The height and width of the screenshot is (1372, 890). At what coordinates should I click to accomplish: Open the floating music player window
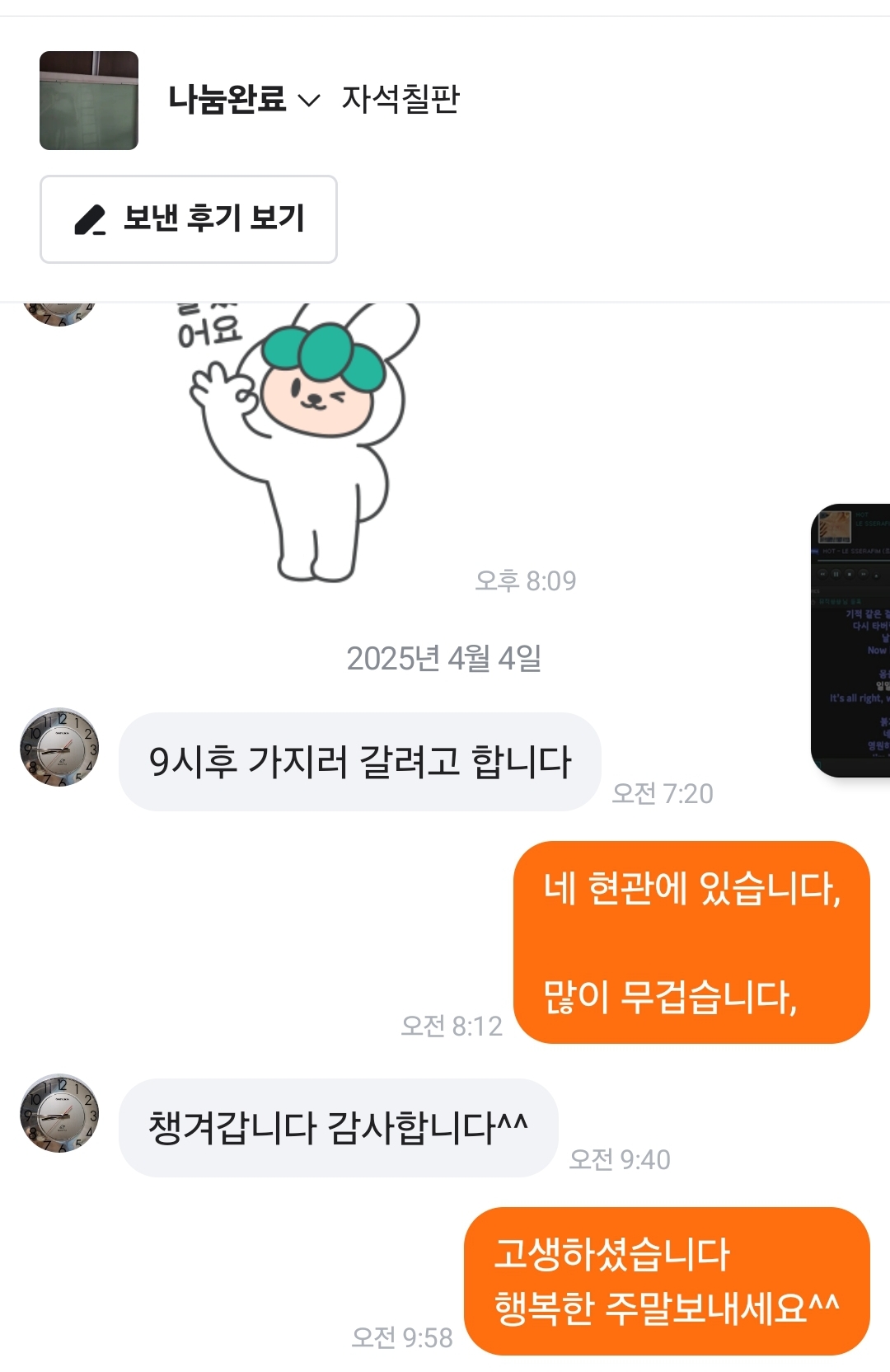[x=852, y=640]
